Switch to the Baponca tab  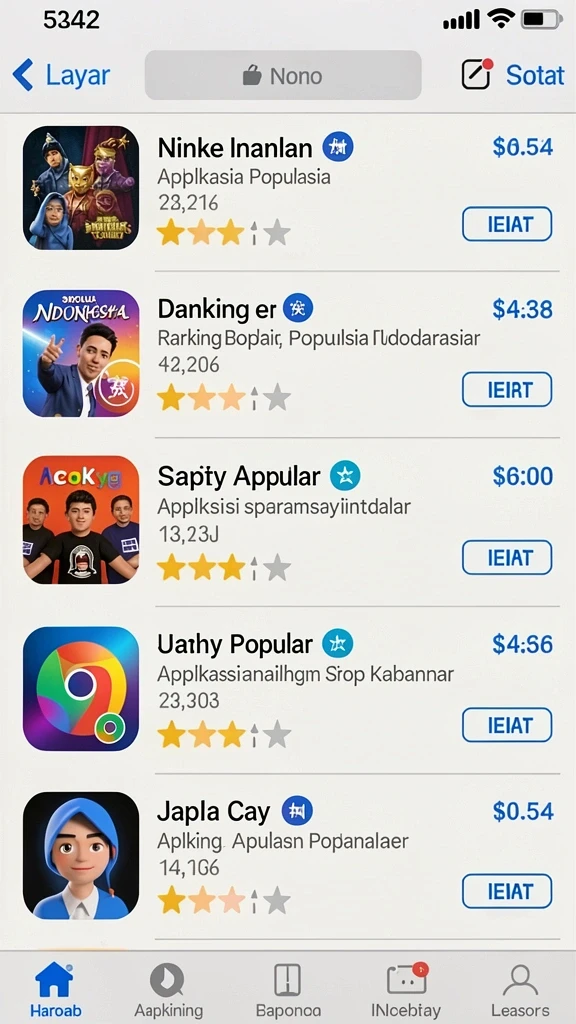coord(288,989)
